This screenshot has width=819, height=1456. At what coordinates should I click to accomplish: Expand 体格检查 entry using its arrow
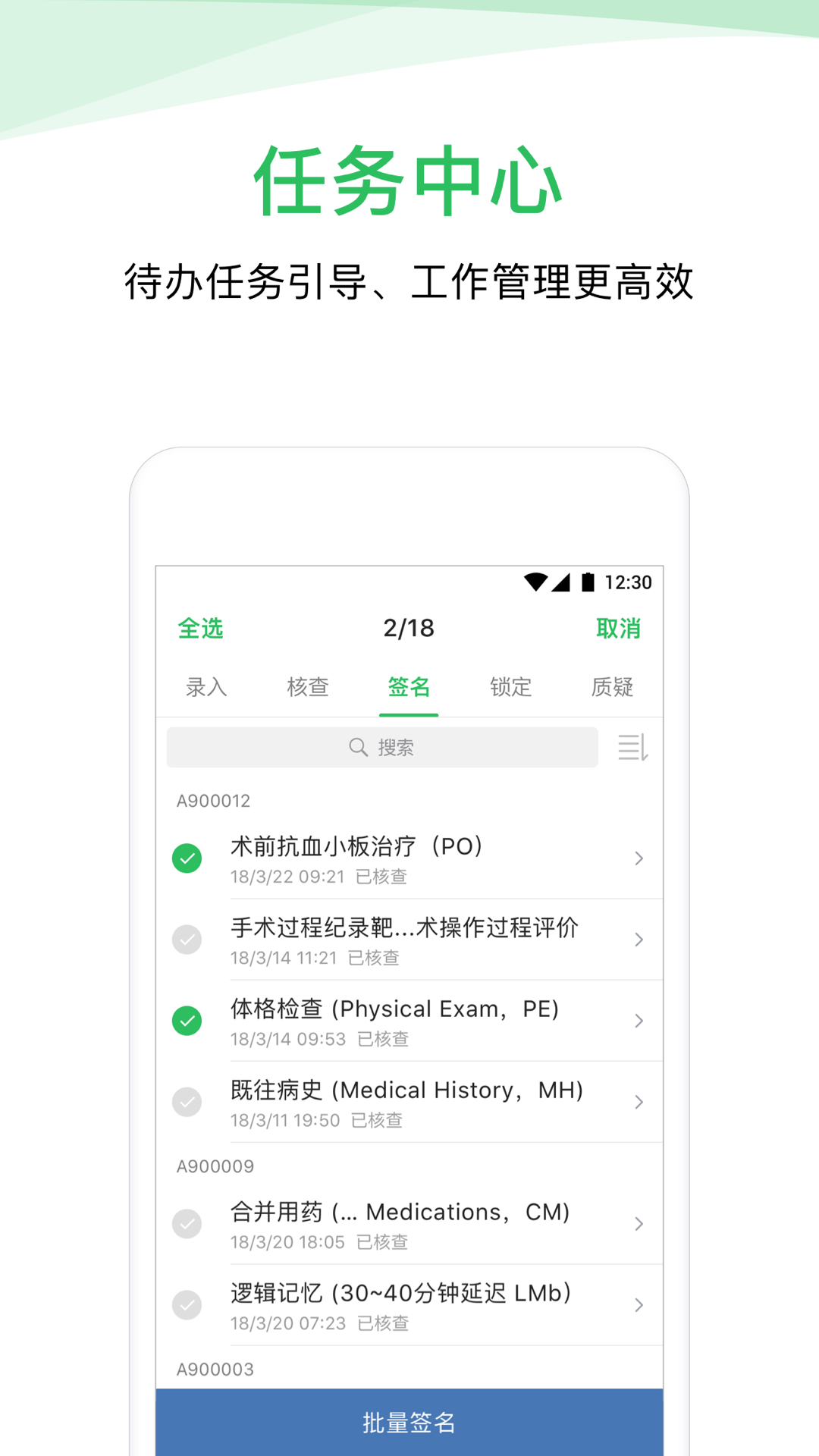639,1021
